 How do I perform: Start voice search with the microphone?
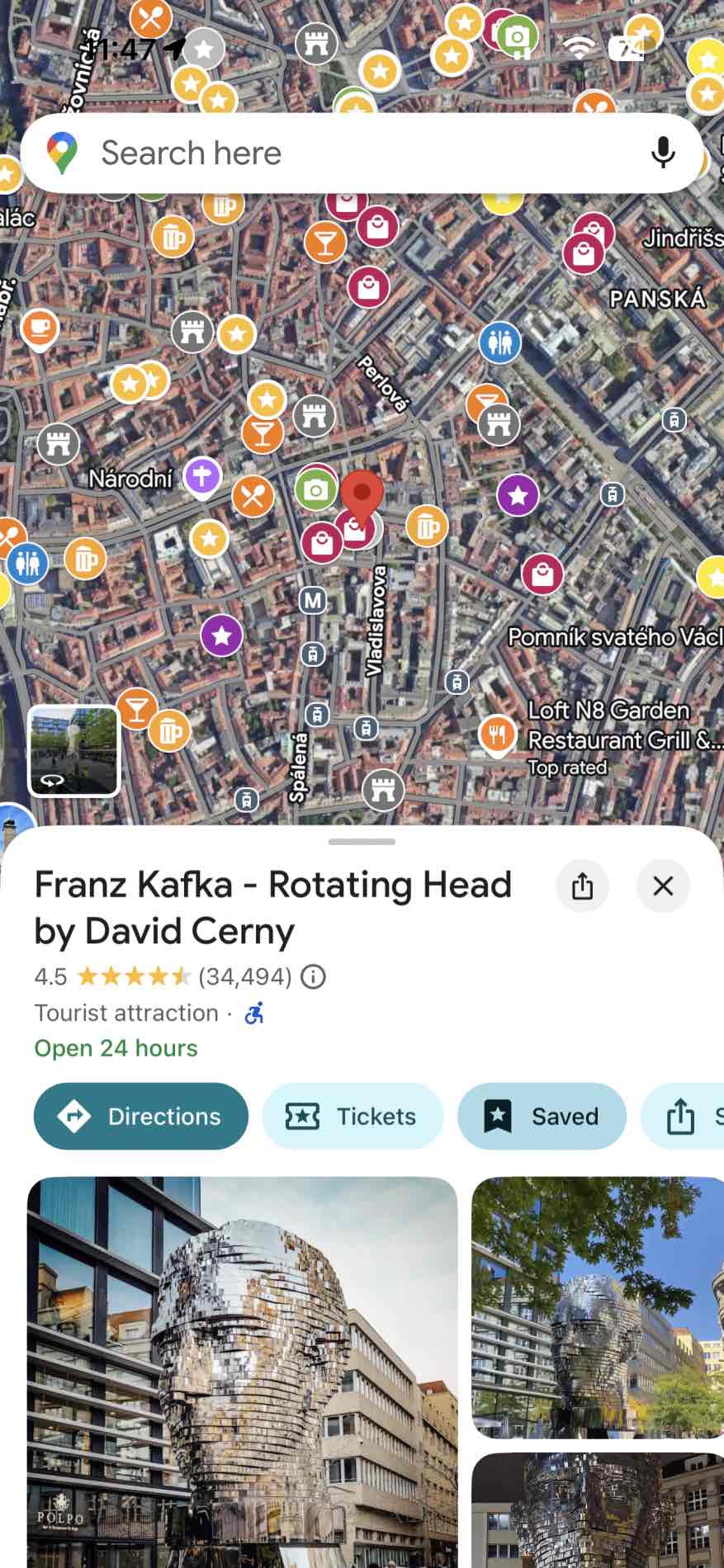click(x=663, y=153)
